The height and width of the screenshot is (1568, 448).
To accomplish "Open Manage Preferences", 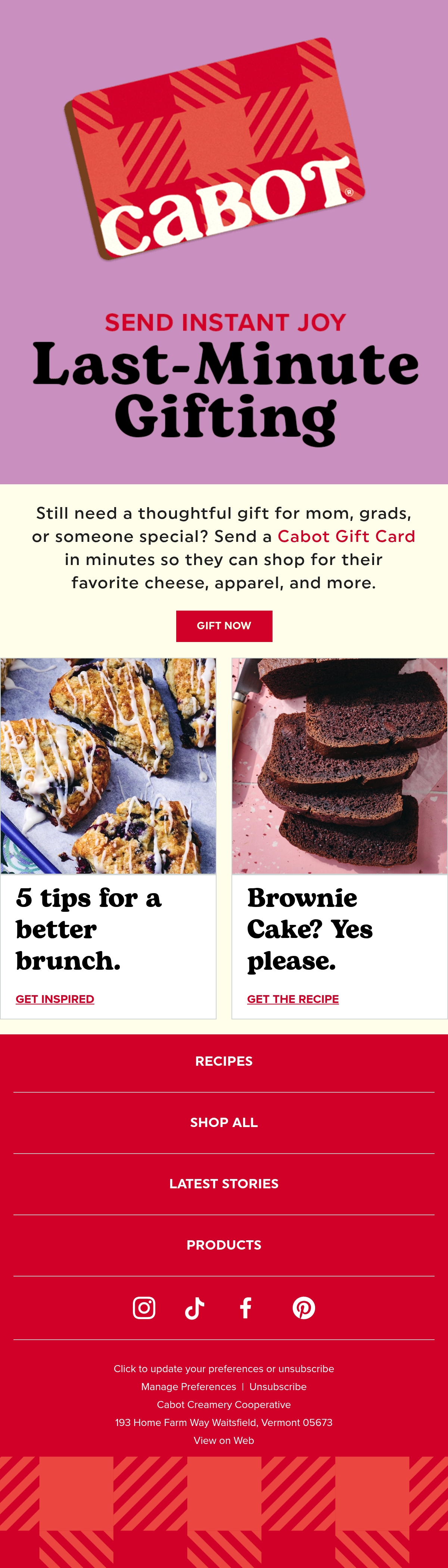I will coord(189,1387).
